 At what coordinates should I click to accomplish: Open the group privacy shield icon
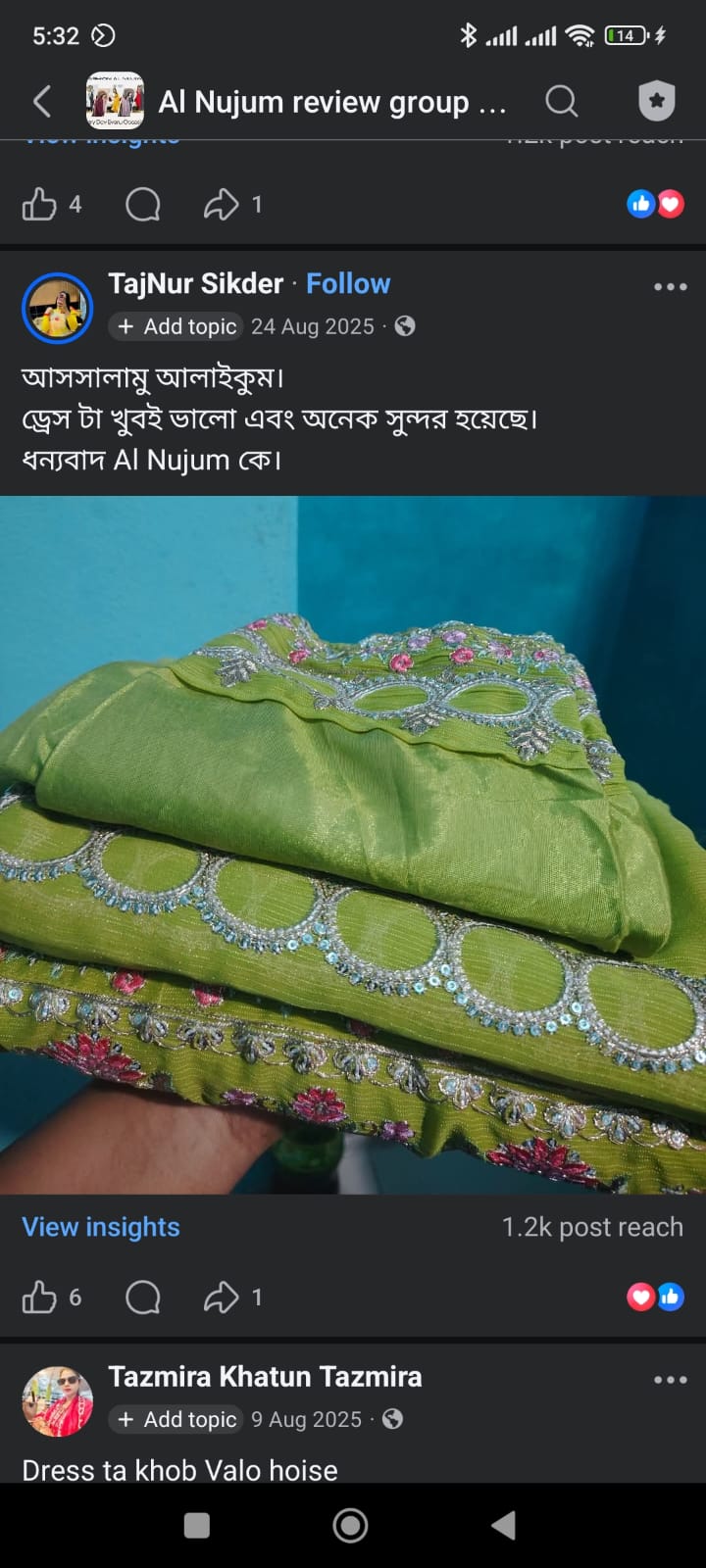pyautogui.click(x=655, y=99)
